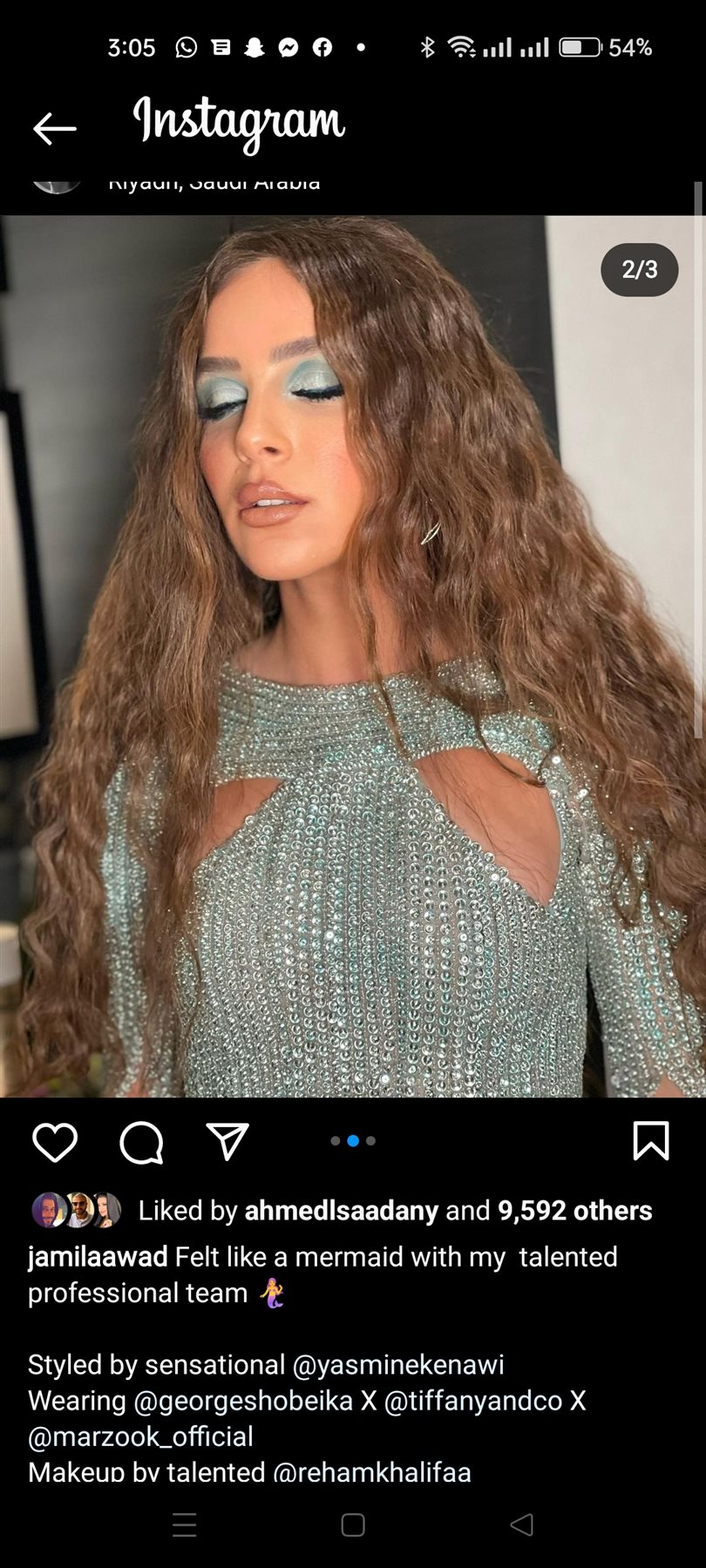The image size is (706, 1568).
Task: Open the @rehamkhalifaa makeup artist profile
Action: tap(372, 1472)
